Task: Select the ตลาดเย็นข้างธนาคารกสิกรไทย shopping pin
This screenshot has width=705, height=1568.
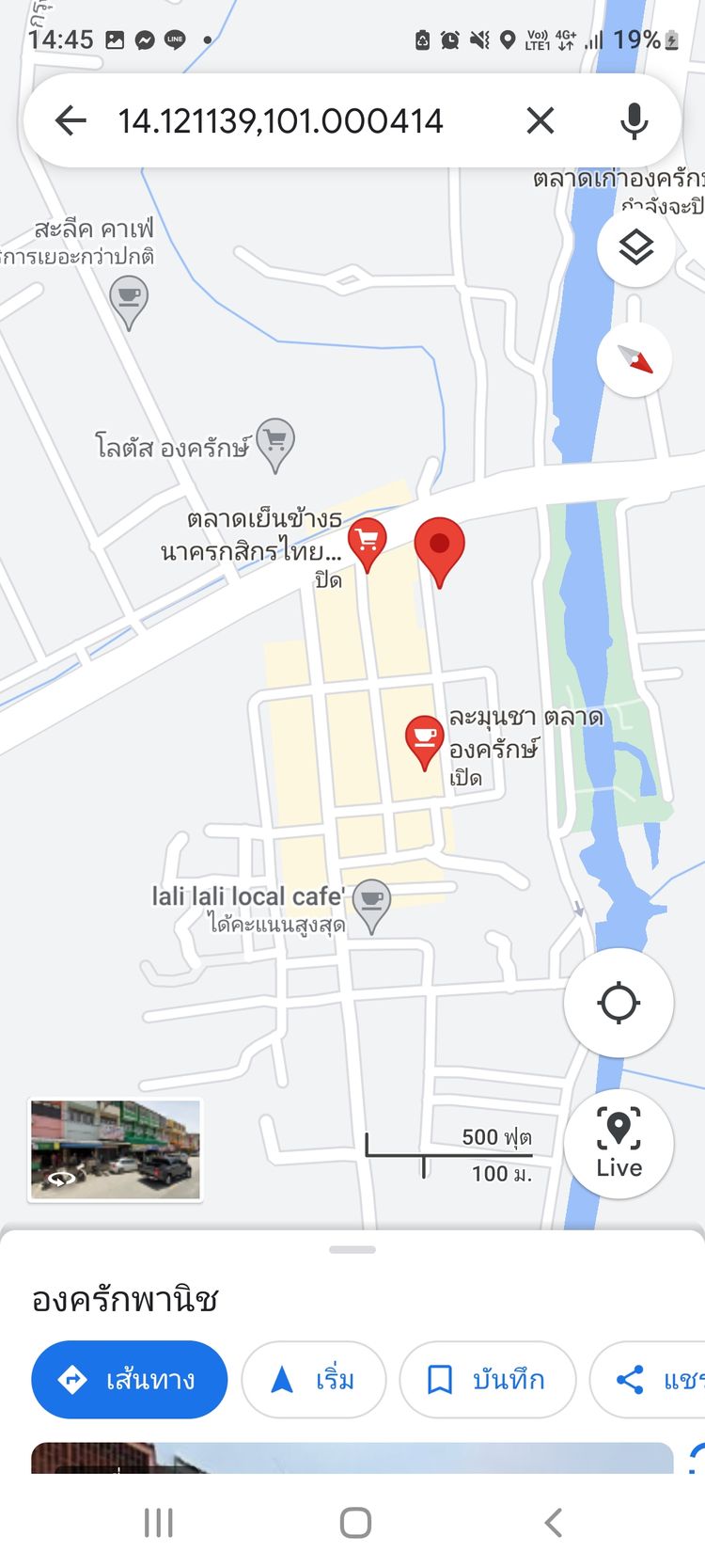Action: [x=367, y=541]
